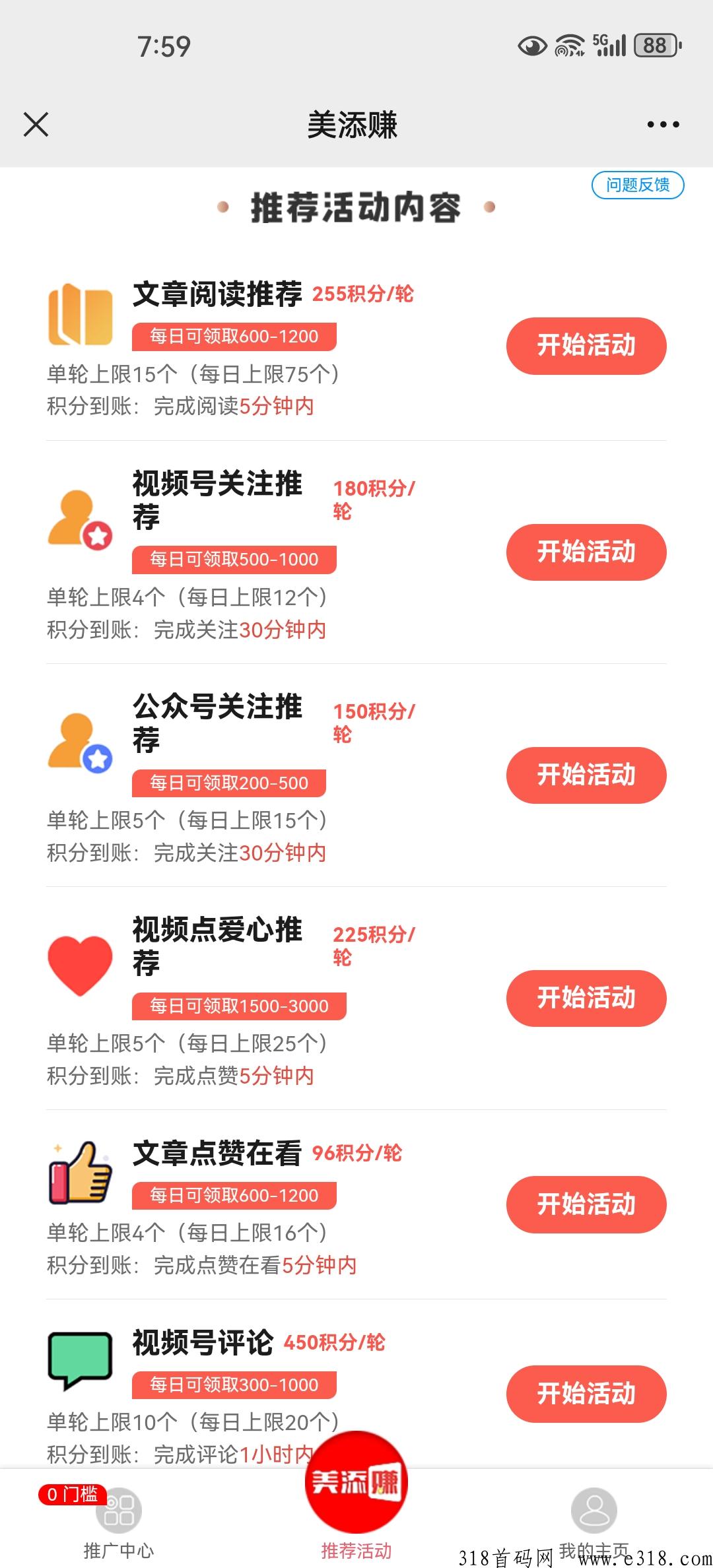Image resolution: width=713 pixels, height=1568 pixels.
Task: Start the 视频点爱心推荐 activity
Action: pos(586,998)
